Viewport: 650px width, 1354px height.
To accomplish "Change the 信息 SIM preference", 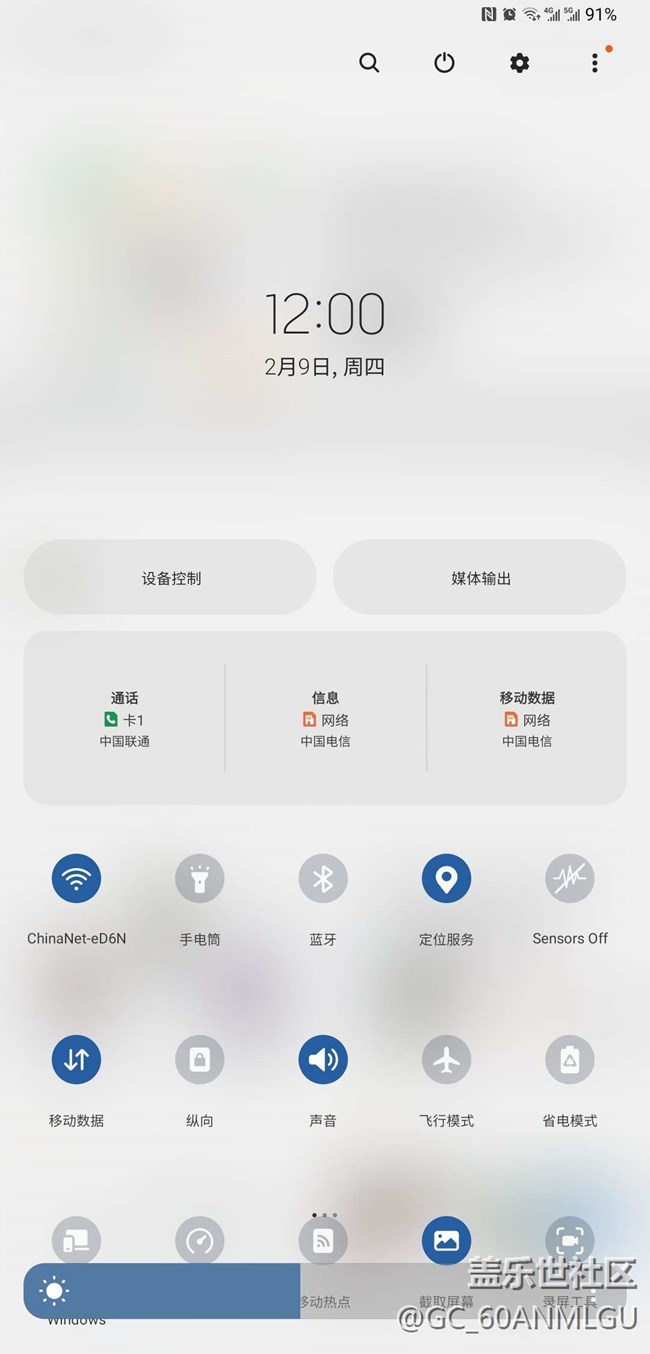I will (325, 719).
